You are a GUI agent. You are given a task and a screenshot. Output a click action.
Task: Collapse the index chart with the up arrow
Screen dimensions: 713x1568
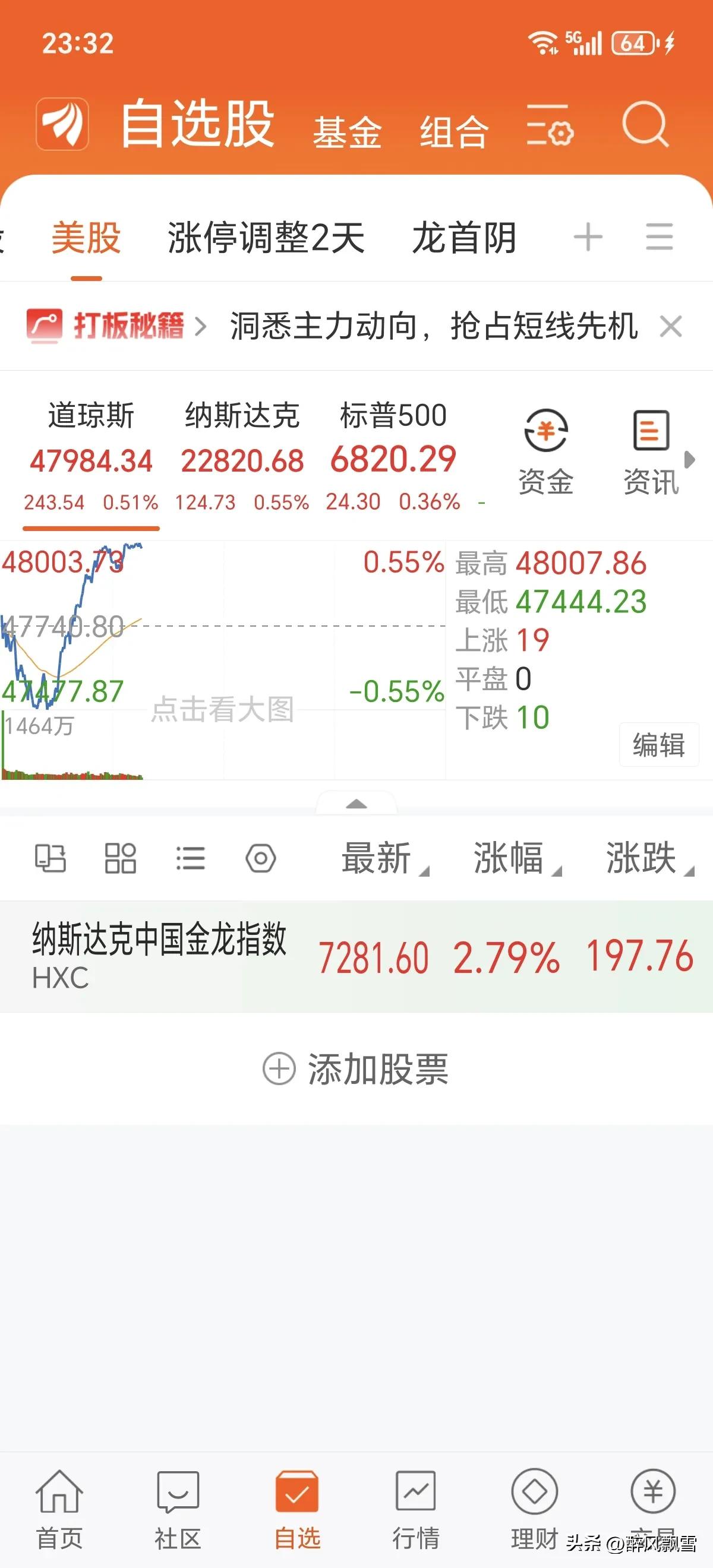356,805
